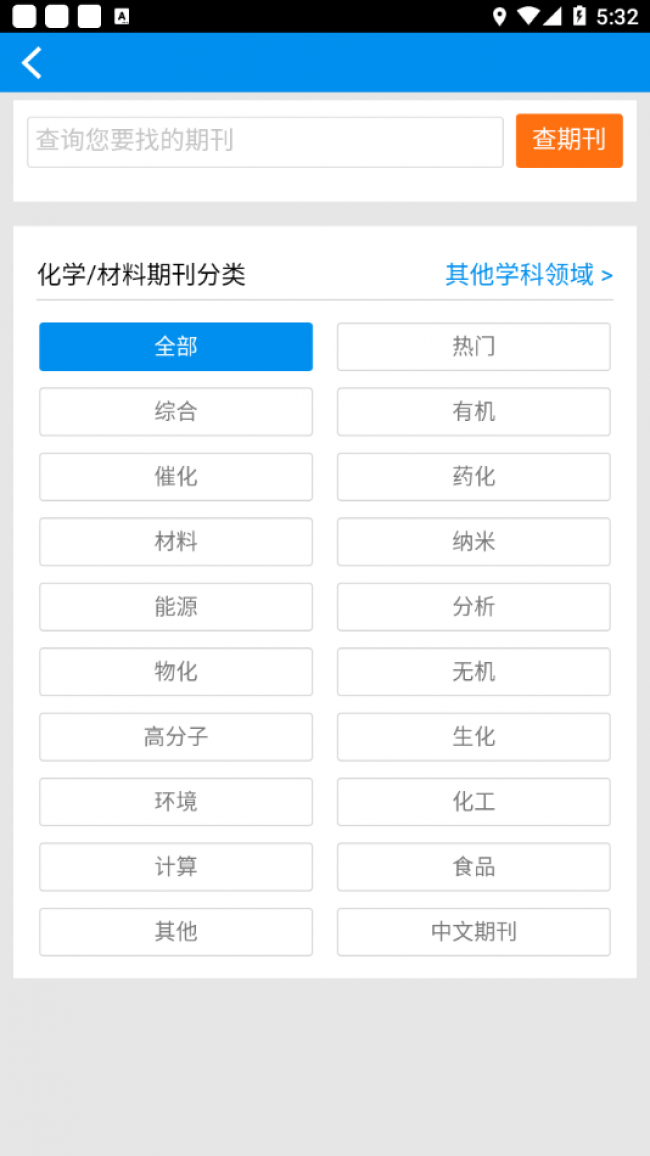
Task: Select the 全部 category
Action: pos(176,347)
